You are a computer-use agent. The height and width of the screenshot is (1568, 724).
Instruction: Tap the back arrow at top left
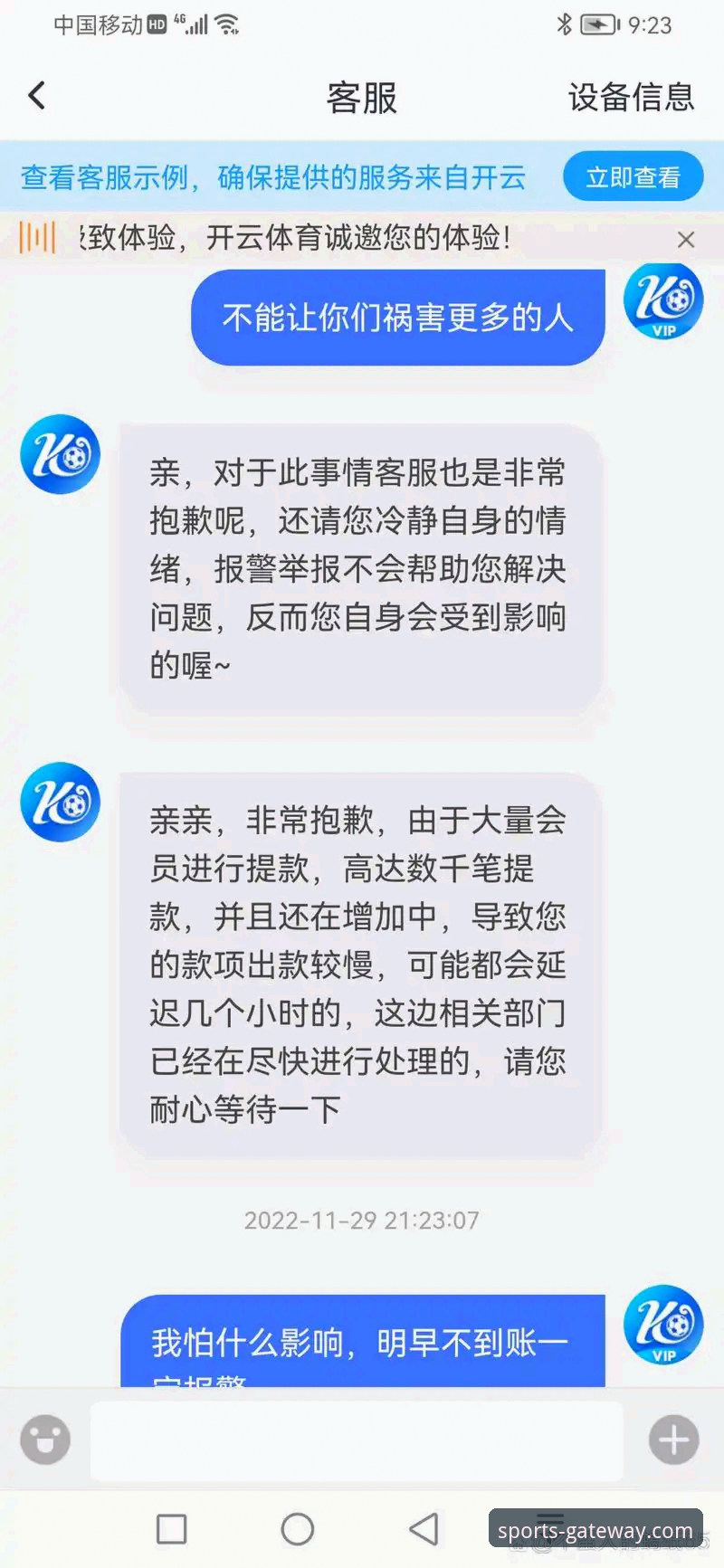point(36,95)
